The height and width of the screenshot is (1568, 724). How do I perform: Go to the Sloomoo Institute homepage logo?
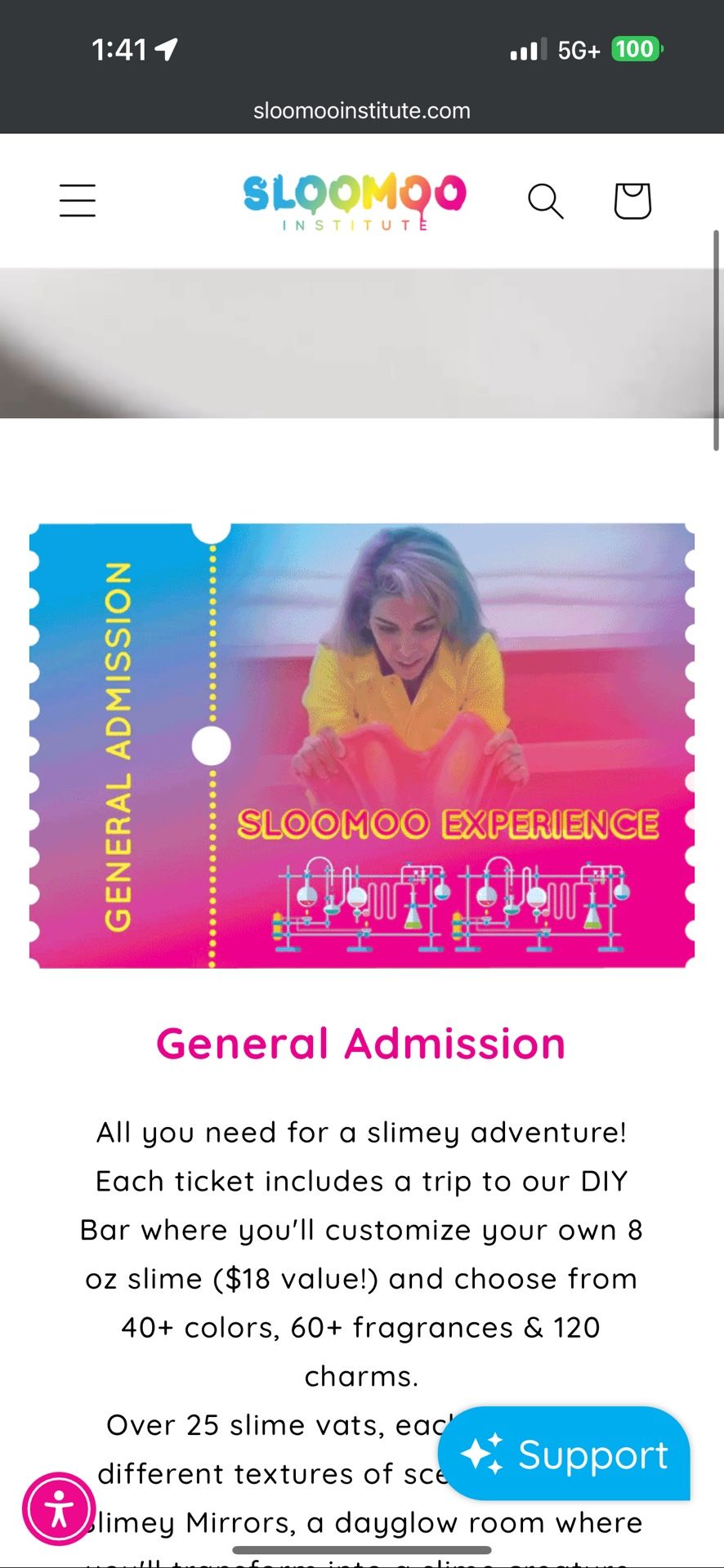click(x=355, y=201)
